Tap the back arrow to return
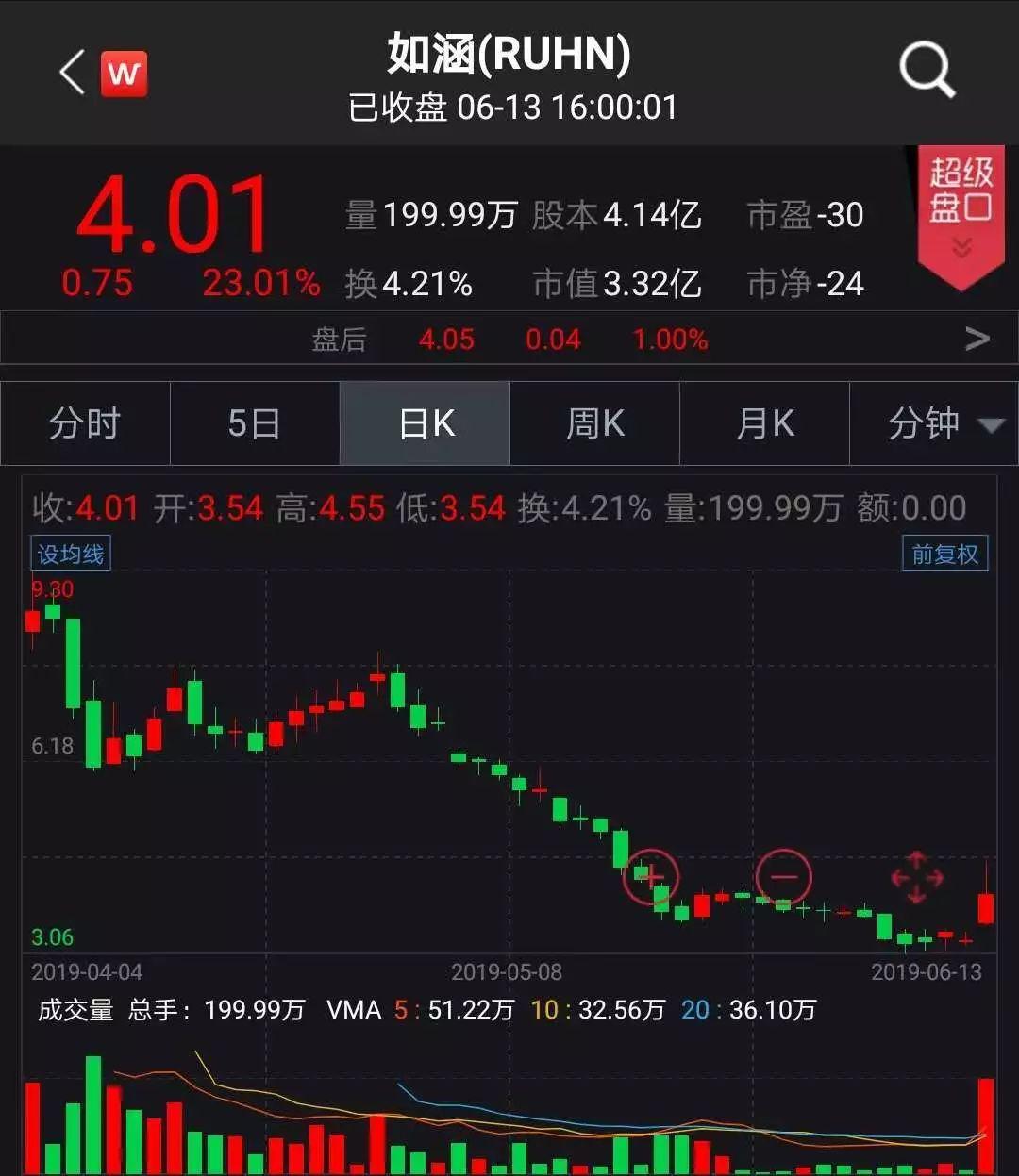Viewport: 1019px width, 1176px height. 71,73
